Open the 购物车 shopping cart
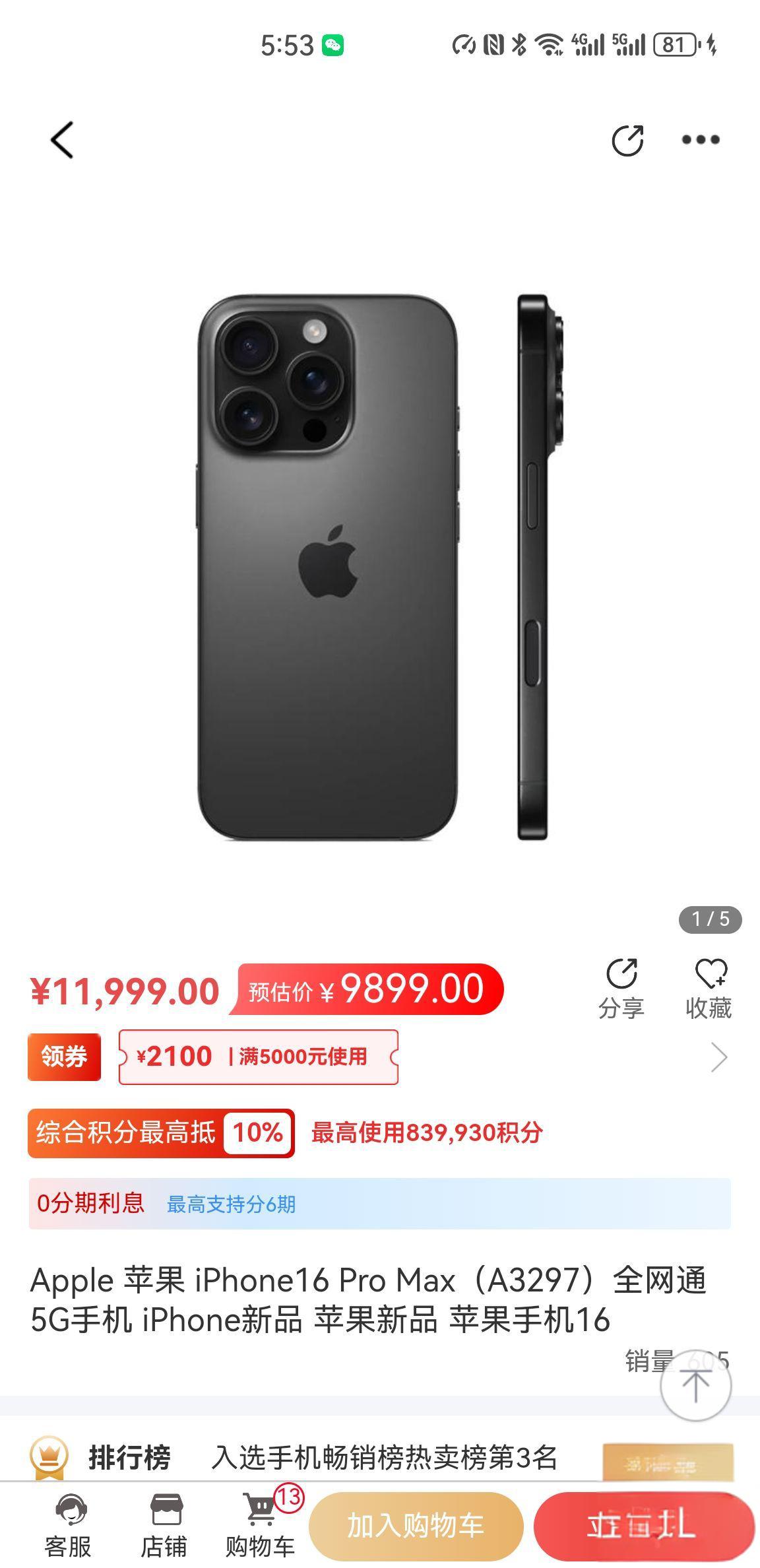 [261, 1526]
